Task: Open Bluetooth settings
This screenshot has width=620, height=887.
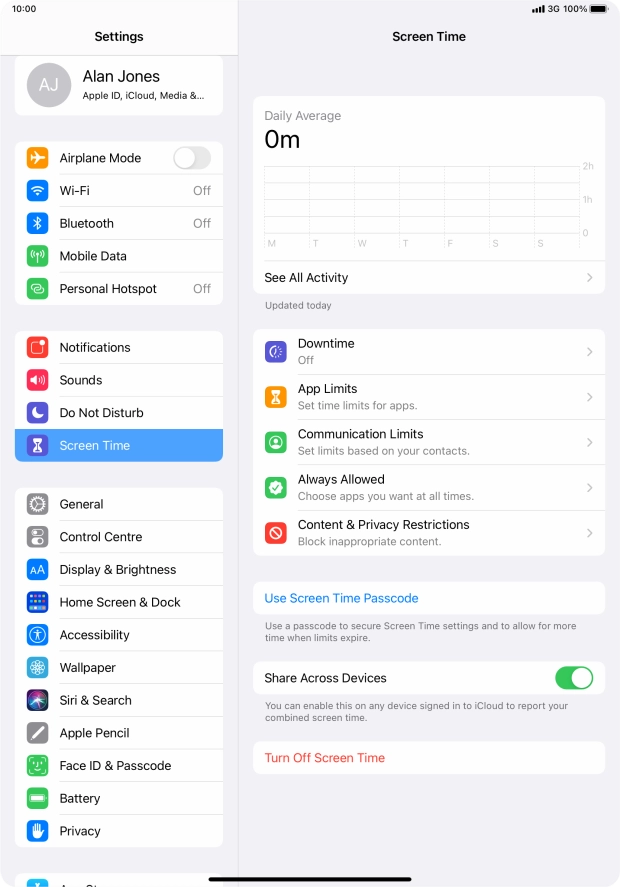Action: (x=119, y=223)
